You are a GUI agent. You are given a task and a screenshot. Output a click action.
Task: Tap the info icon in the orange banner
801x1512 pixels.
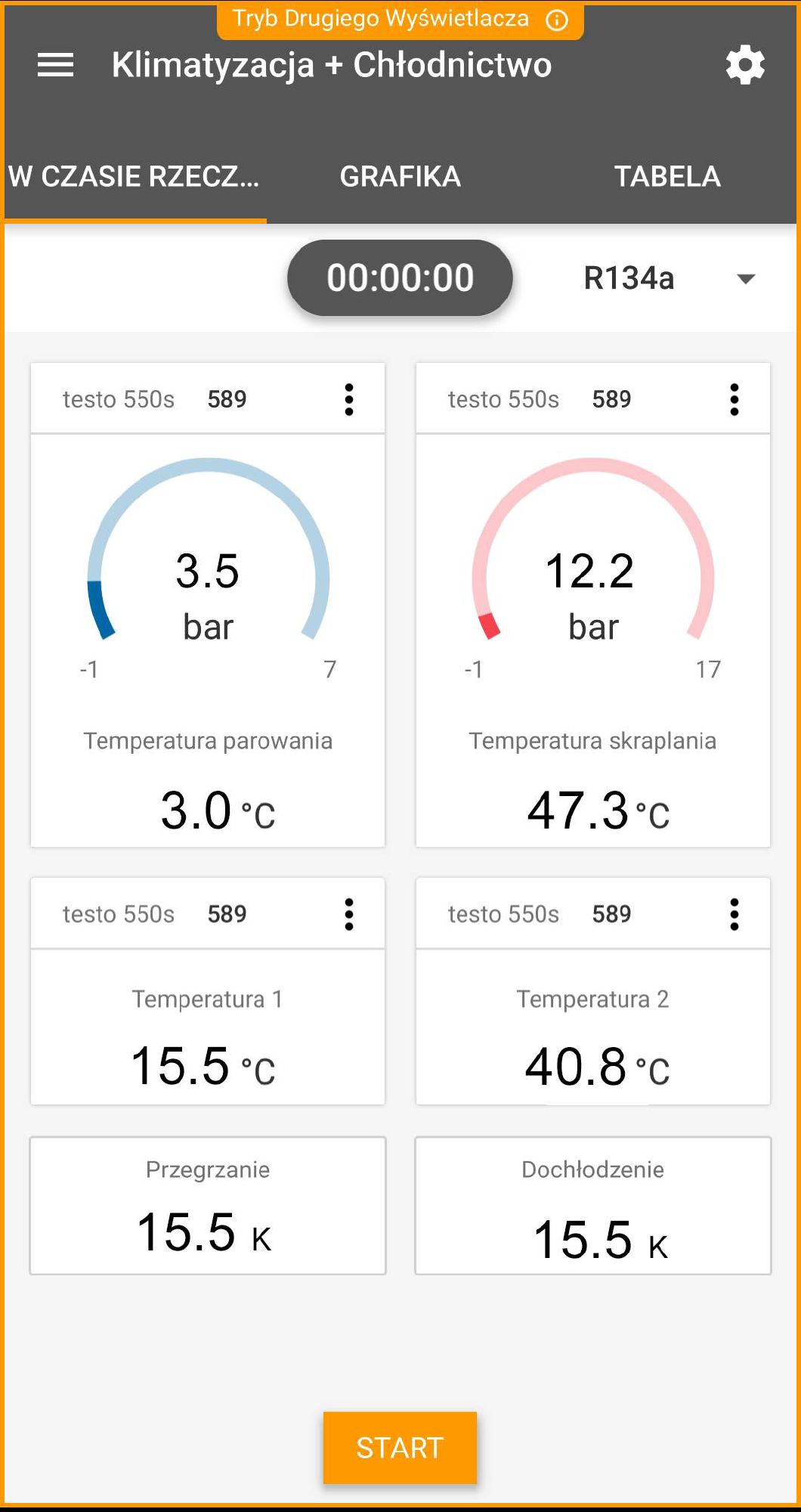point(557,20)
